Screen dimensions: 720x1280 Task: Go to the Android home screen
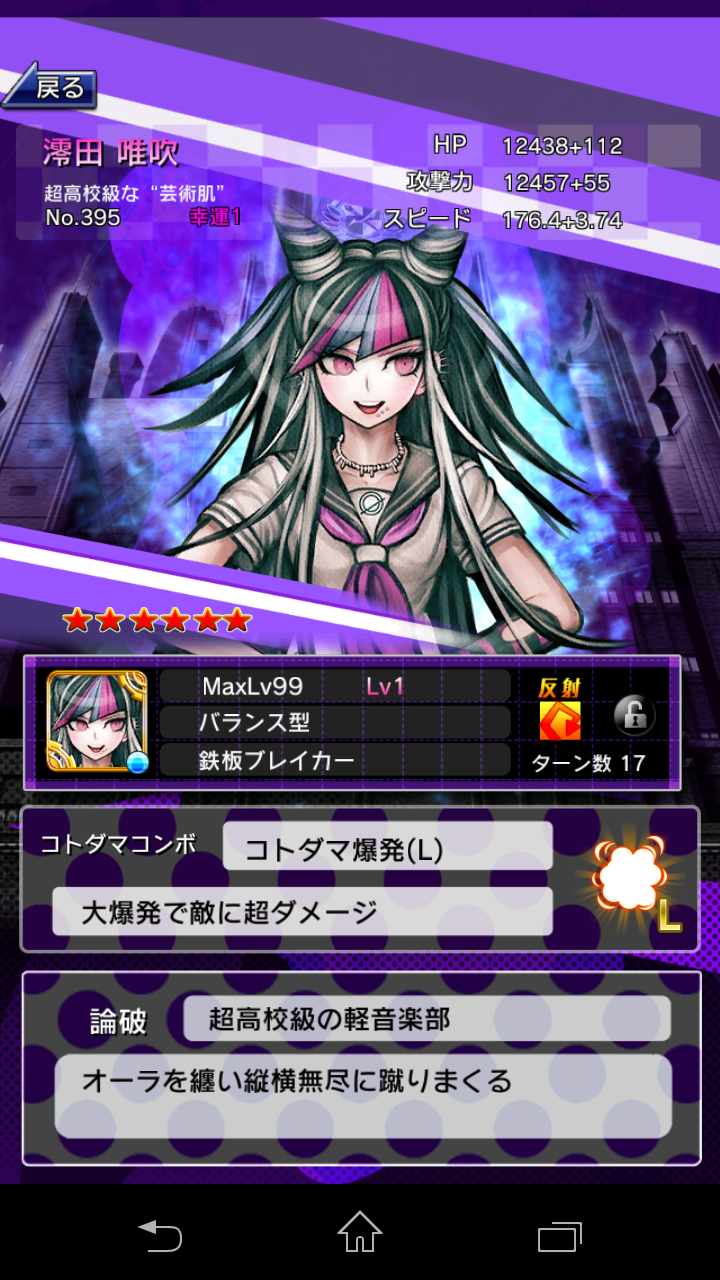(x=360, y=1233)
